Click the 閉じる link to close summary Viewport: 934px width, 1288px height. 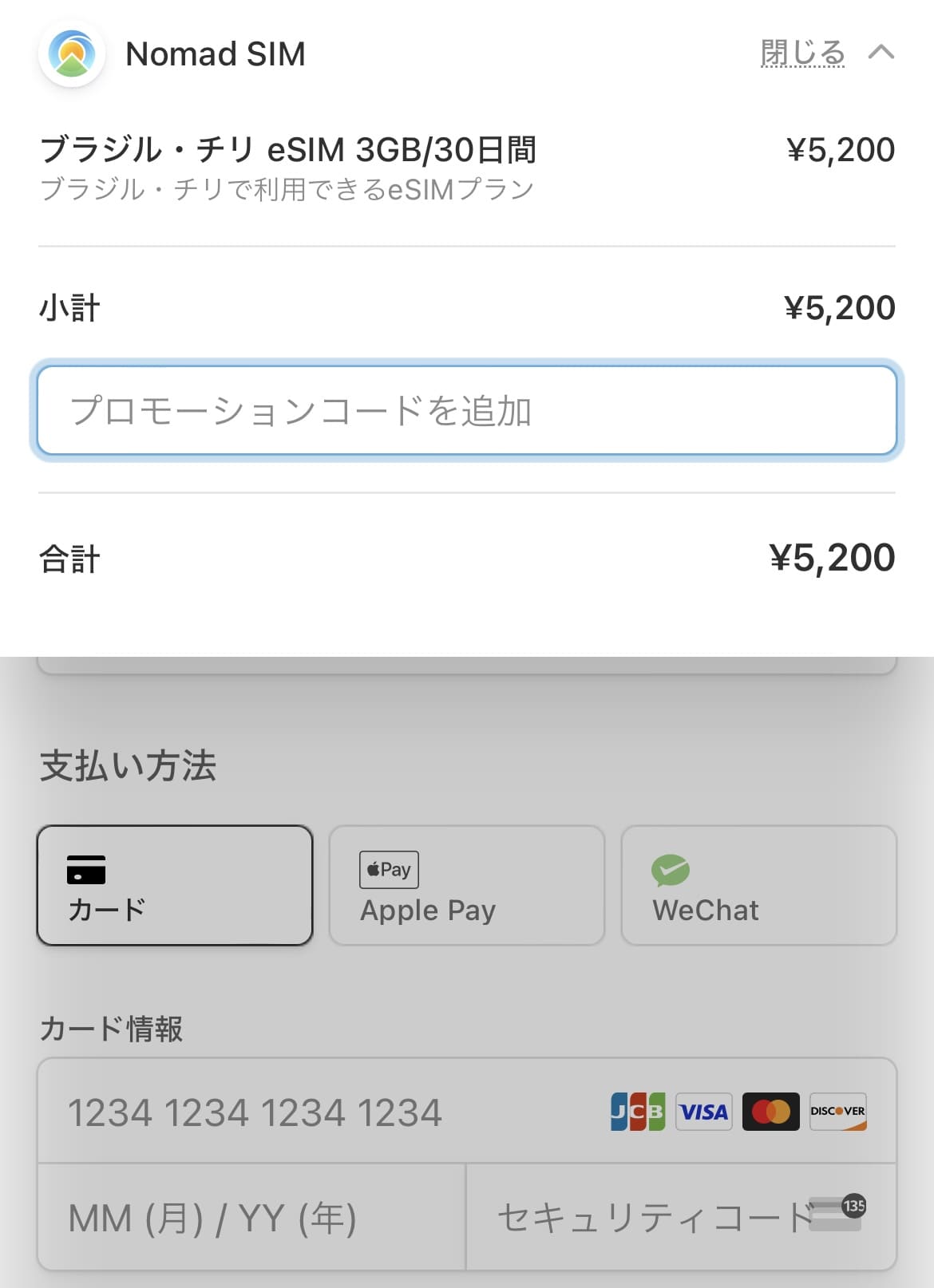pos(802,53)
